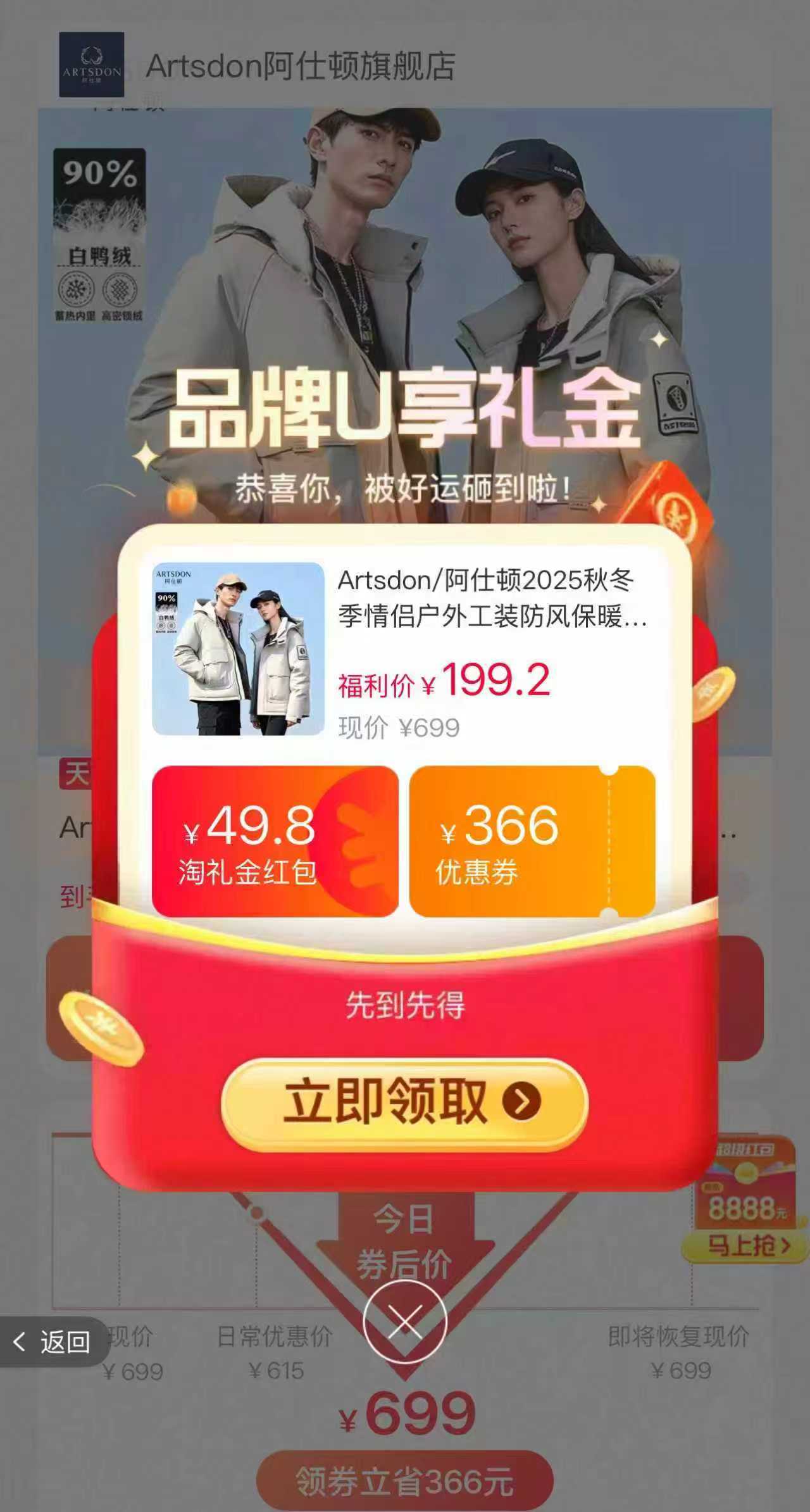Click the ARTSDON store logo icon

pyautogui.click(x=92, y=65)
